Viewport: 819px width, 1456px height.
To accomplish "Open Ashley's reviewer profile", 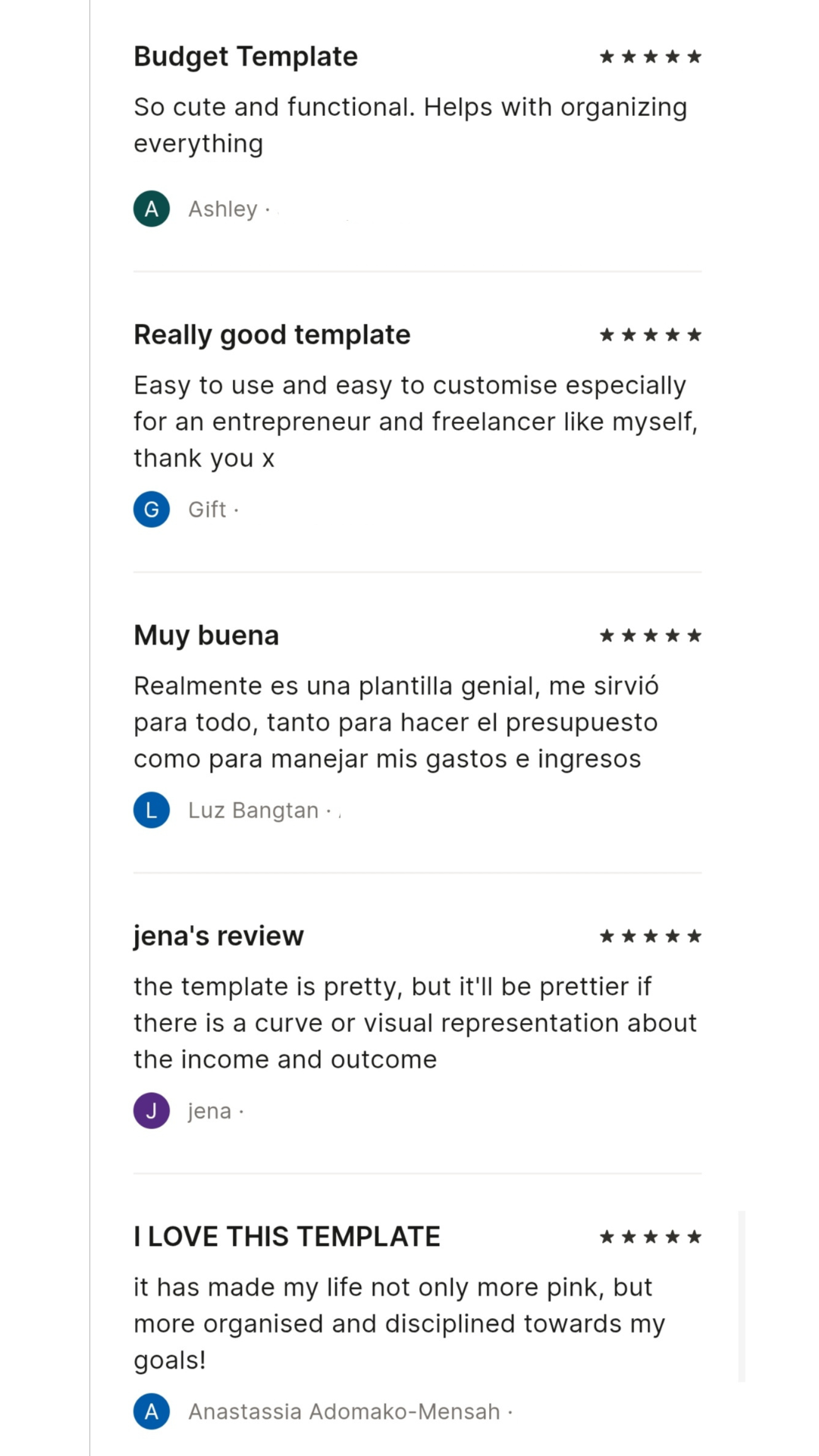I will click(222, 209).
